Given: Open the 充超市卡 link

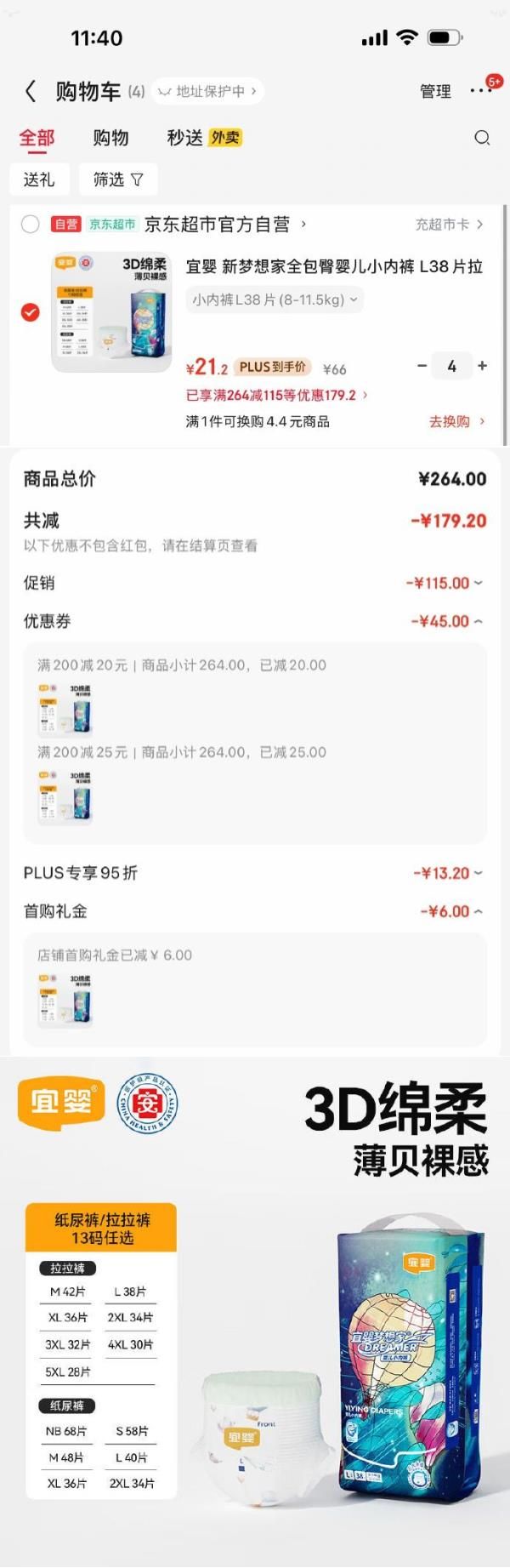Looking at the screenshot, I should tap(448, 225).
